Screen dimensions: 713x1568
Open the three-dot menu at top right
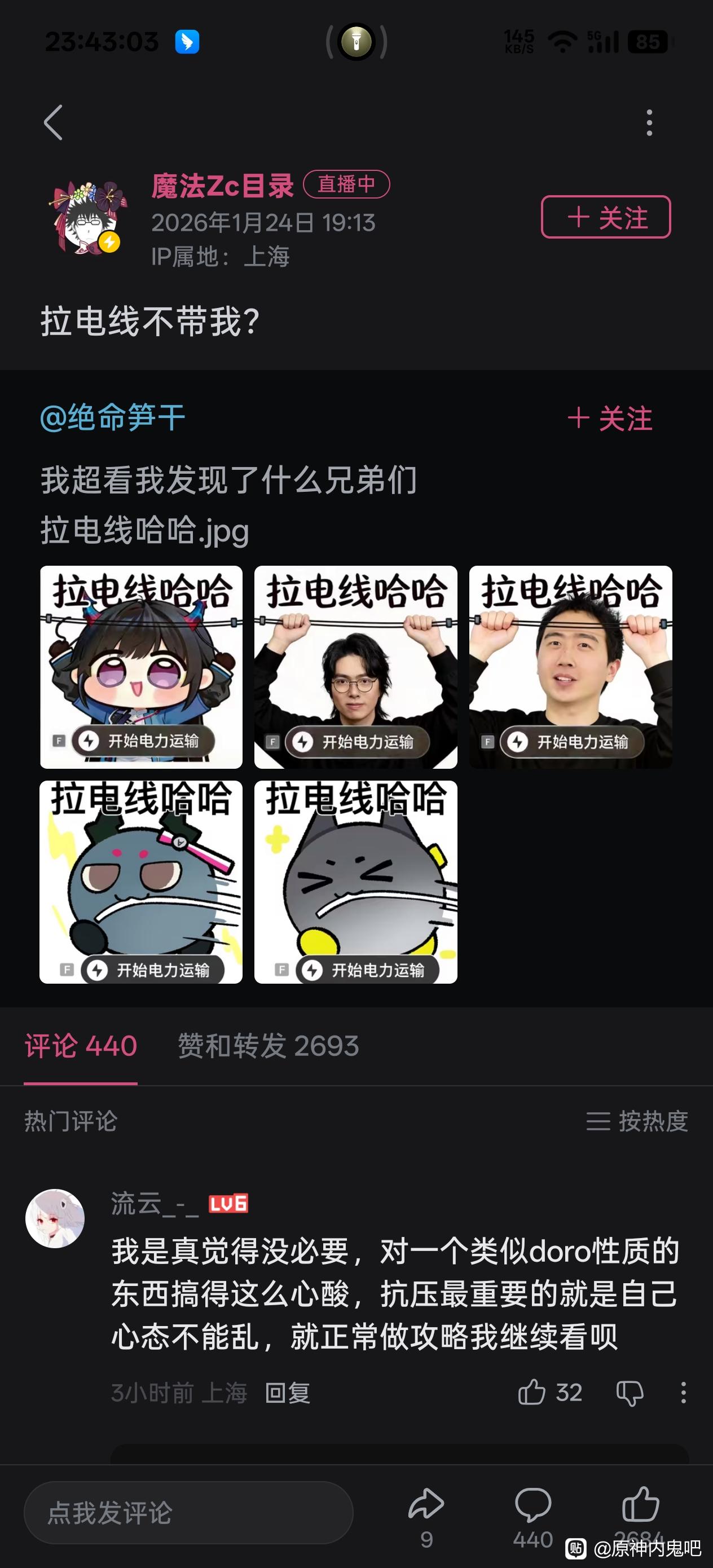[x=649, y=123]
